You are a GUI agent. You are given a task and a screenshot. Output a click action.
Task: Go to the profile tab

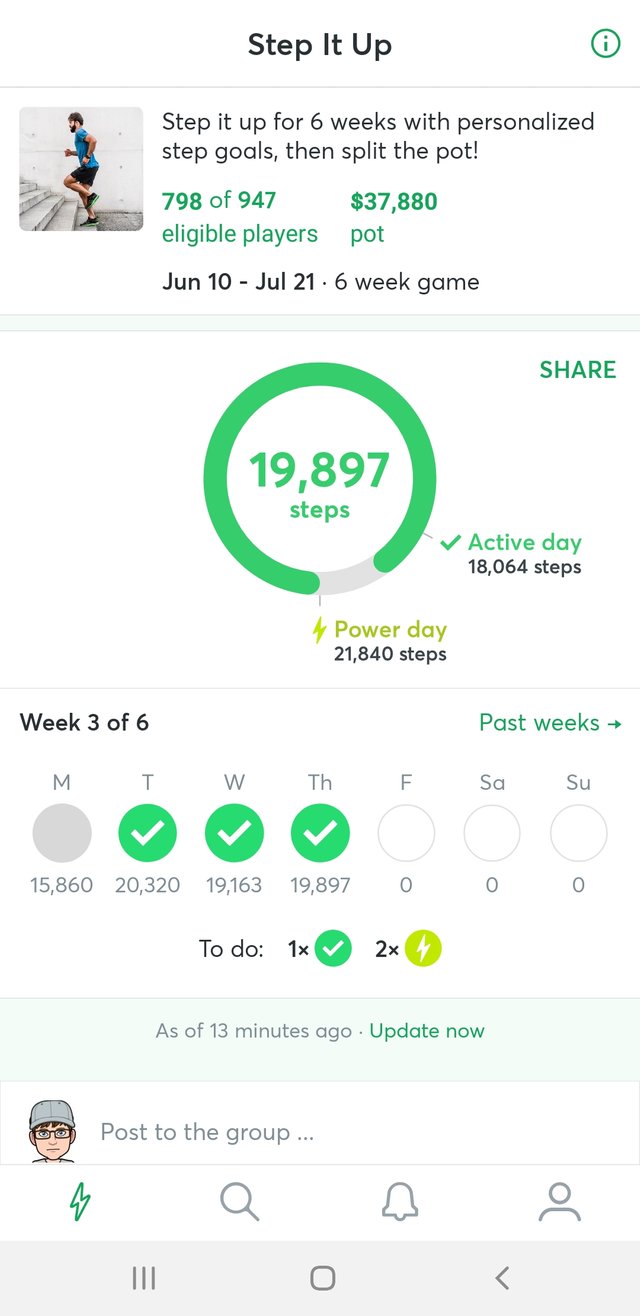coord(560,1201)
